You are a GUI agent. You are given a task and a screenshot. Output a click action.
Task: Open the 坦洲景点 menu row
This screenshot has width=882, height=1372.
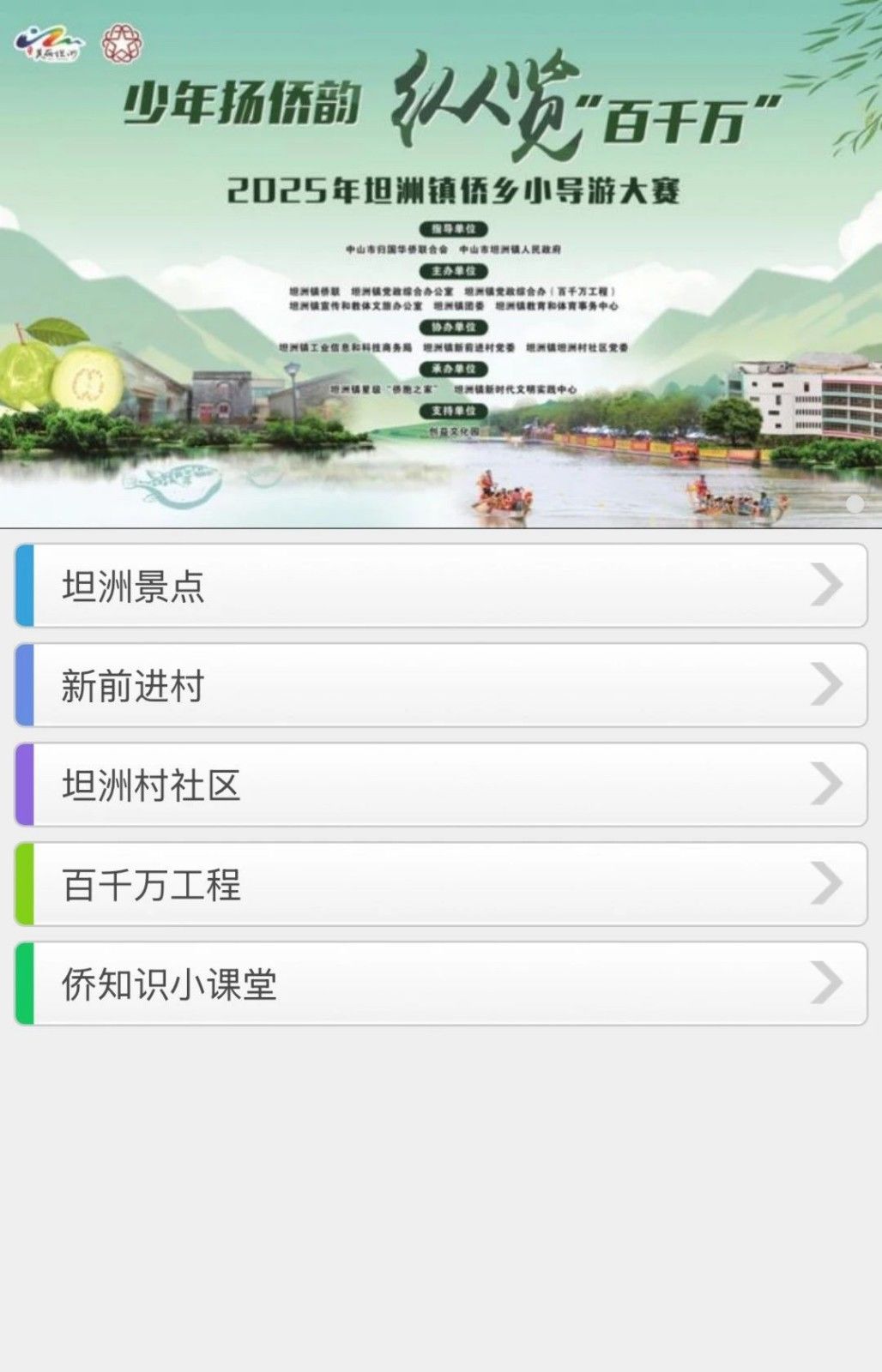pyautogui.click(x=440, y=586)
